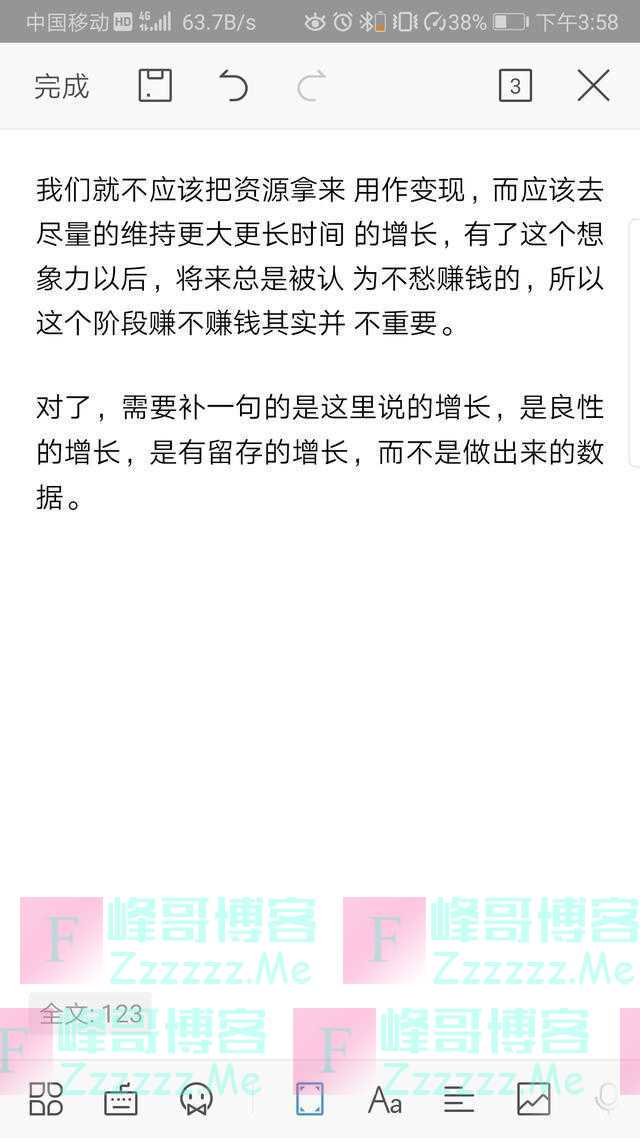Screen dimensions: 640x1138
Task: Start voice input with the microphone
Action: pyautogui.click(x=606, y=1099)
